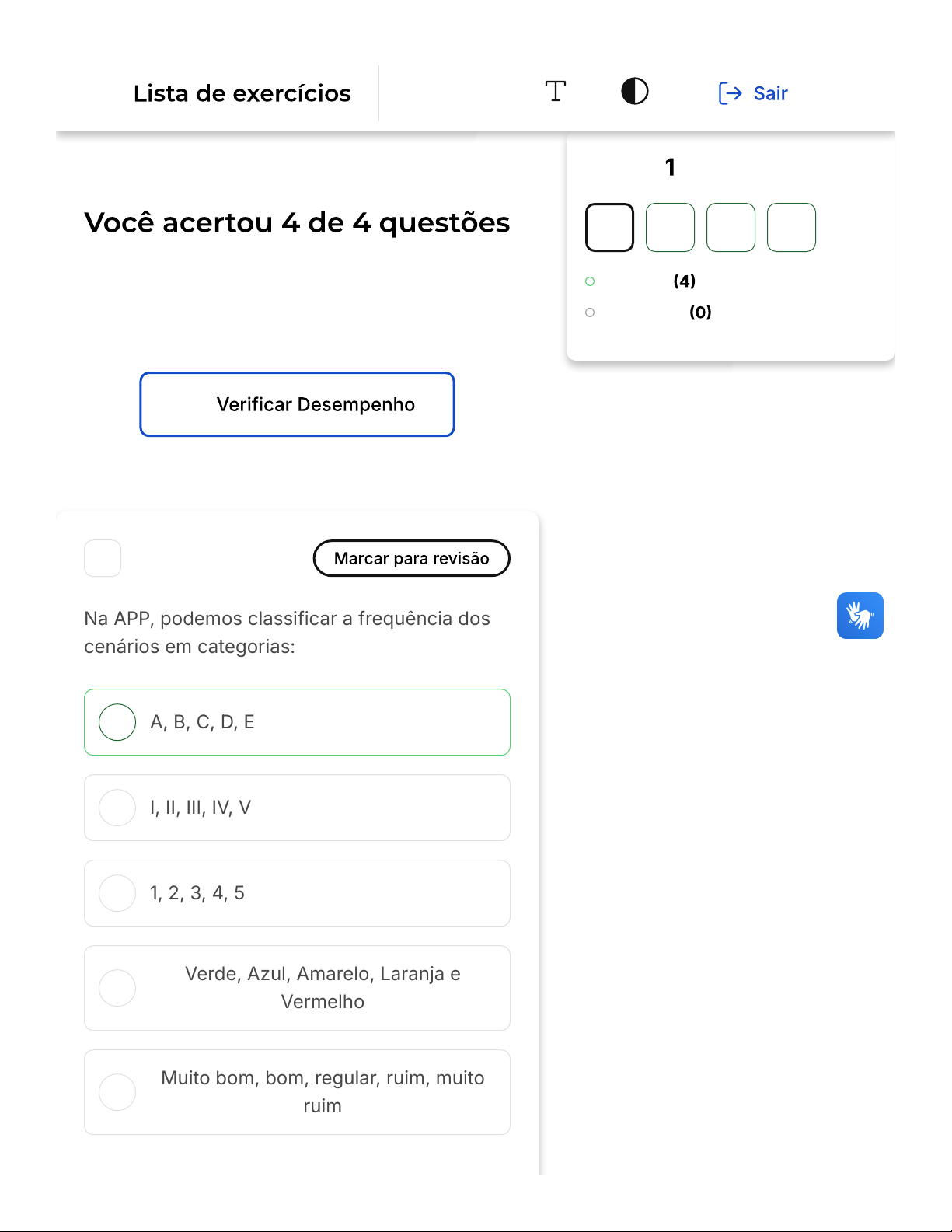The height and width of the screenshot is (1232, 952).
Task: Jump to the third question box
Action: coord(731,228)
